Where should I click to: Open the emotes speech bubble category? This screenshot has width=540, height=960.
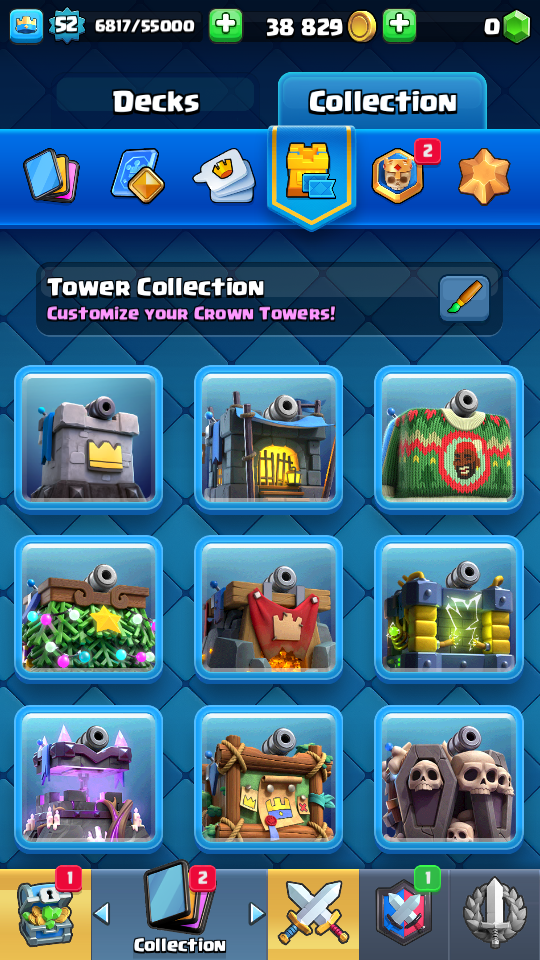click(224, 175)
